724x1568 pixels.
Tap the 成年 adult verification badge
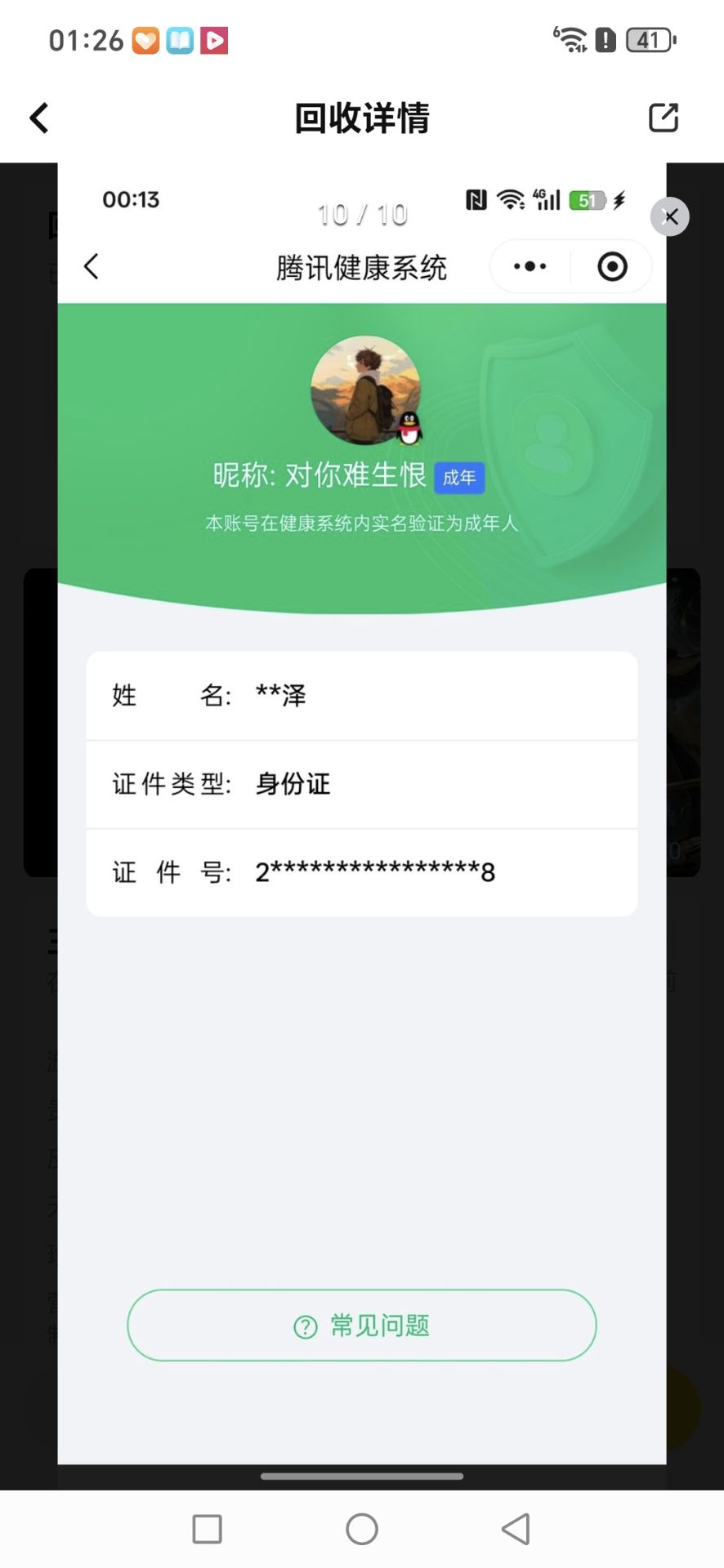click(x=459, y=478)
